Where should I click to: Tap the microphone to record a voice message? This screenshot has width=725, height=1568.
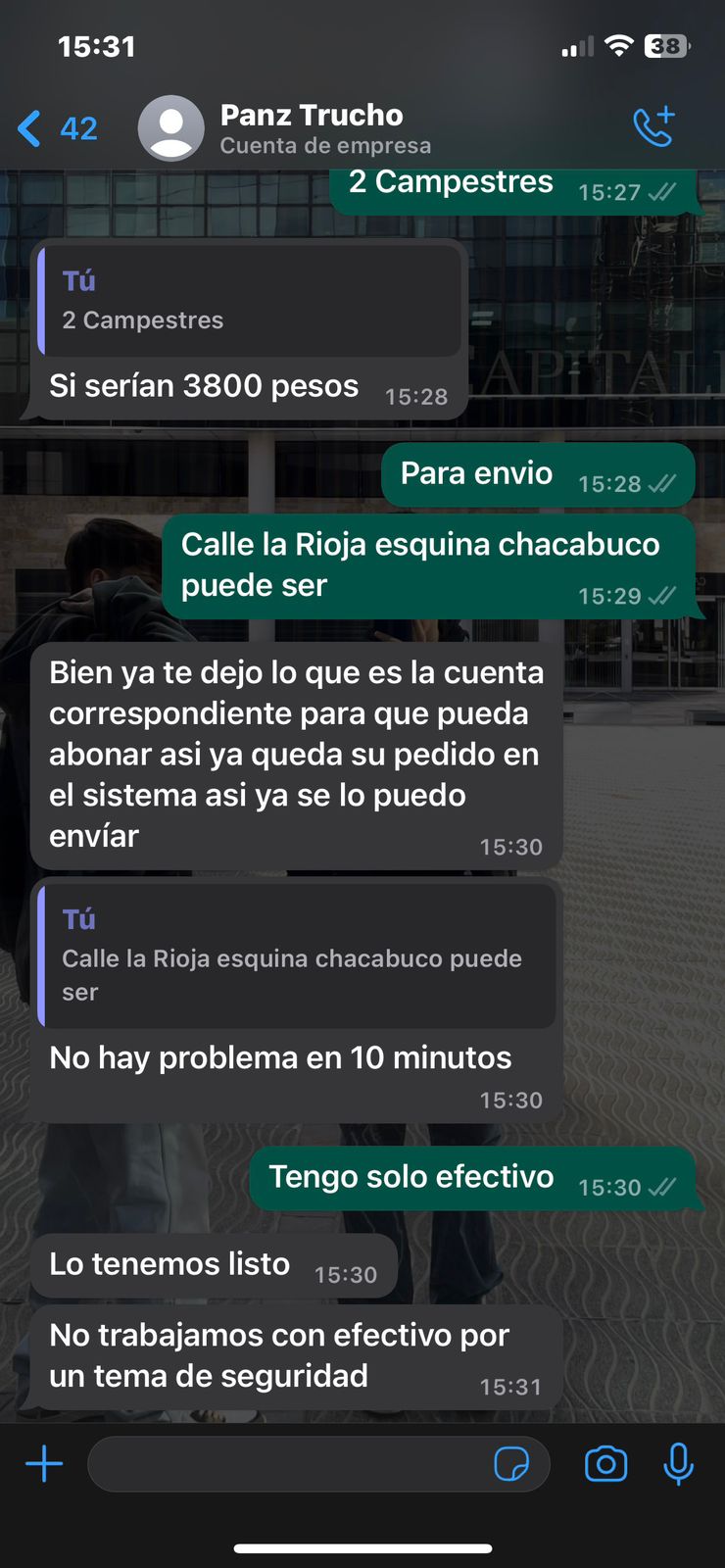[x=678, y=1464]
